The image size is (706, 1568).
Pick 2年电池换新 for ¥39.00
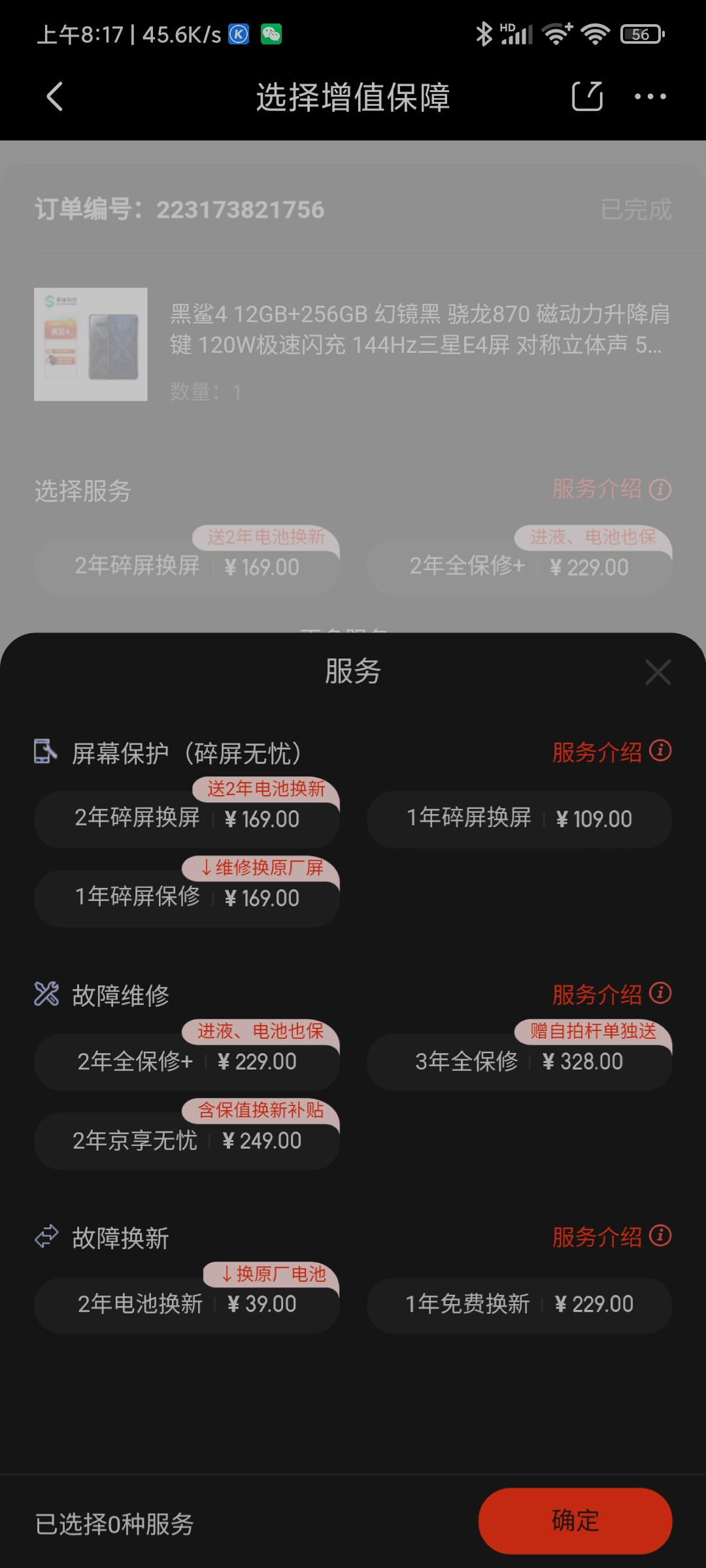pos(187,1304)
